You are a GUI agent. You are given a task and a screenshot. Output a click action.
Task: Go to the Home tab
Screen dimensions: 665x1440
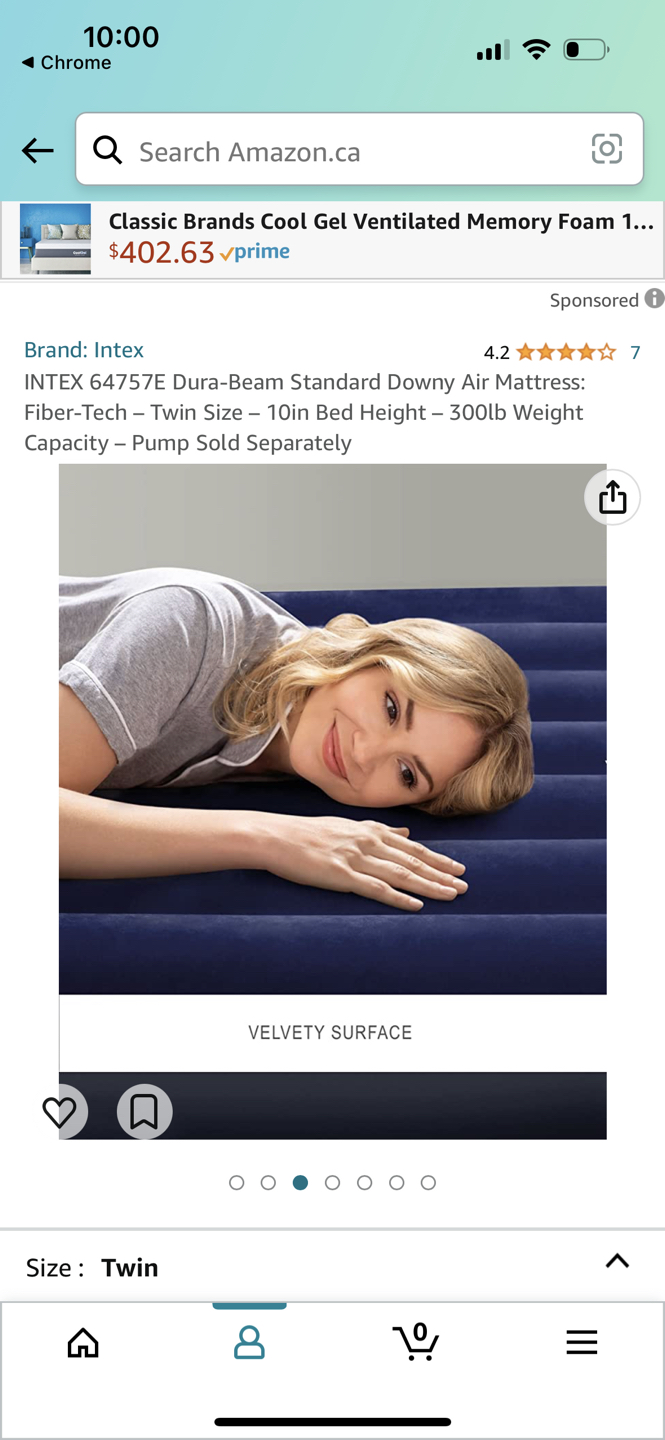click(x=83, y=1342)
